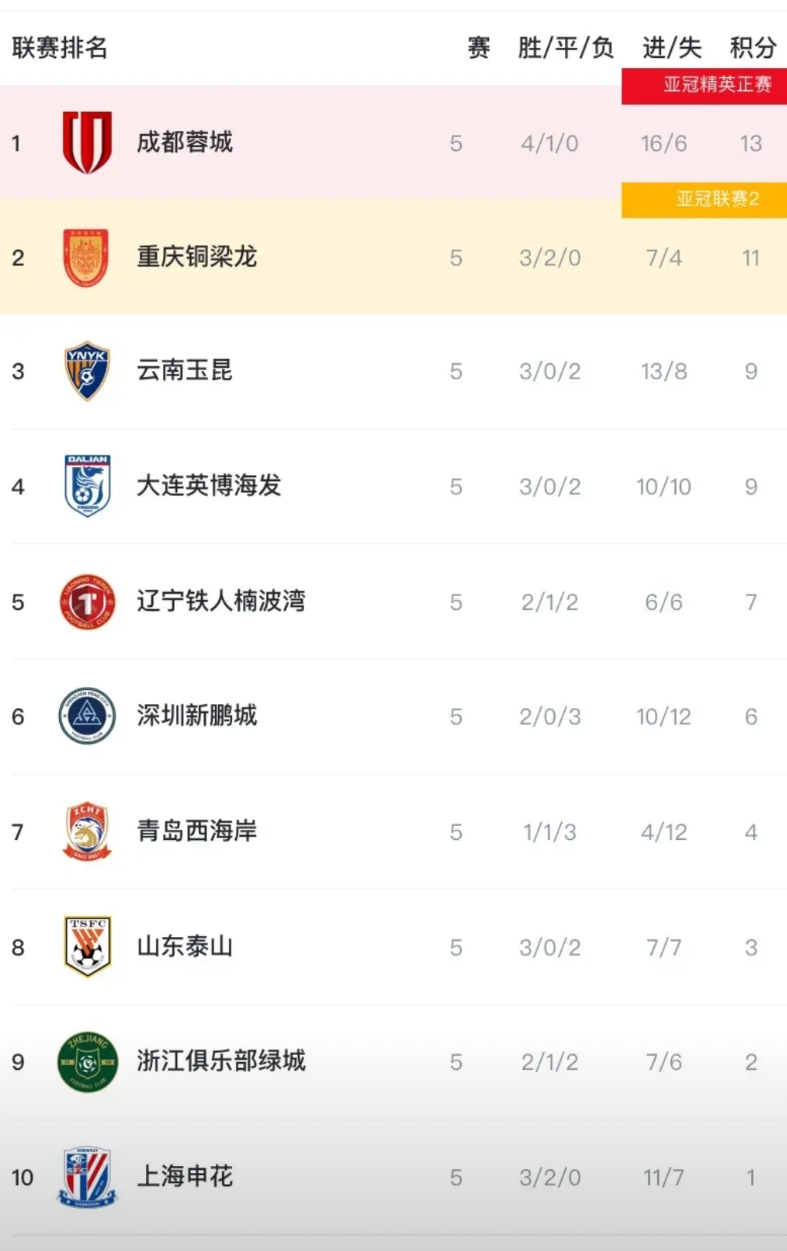Open the 成都蓉城 team name link

184,143
